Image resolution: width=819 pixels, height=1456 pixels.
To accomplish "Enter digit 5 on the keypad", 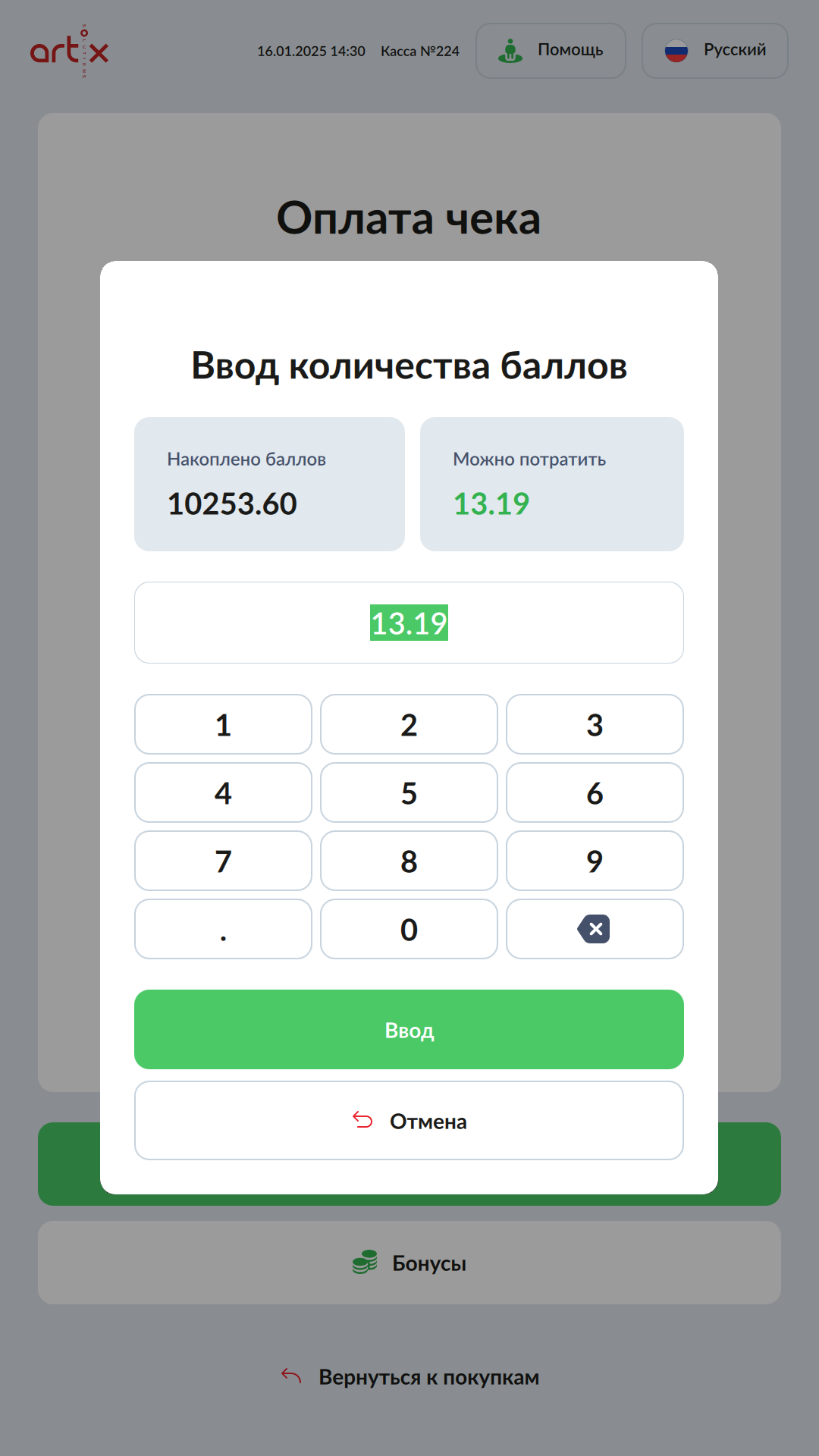I will tap(409, 792).
